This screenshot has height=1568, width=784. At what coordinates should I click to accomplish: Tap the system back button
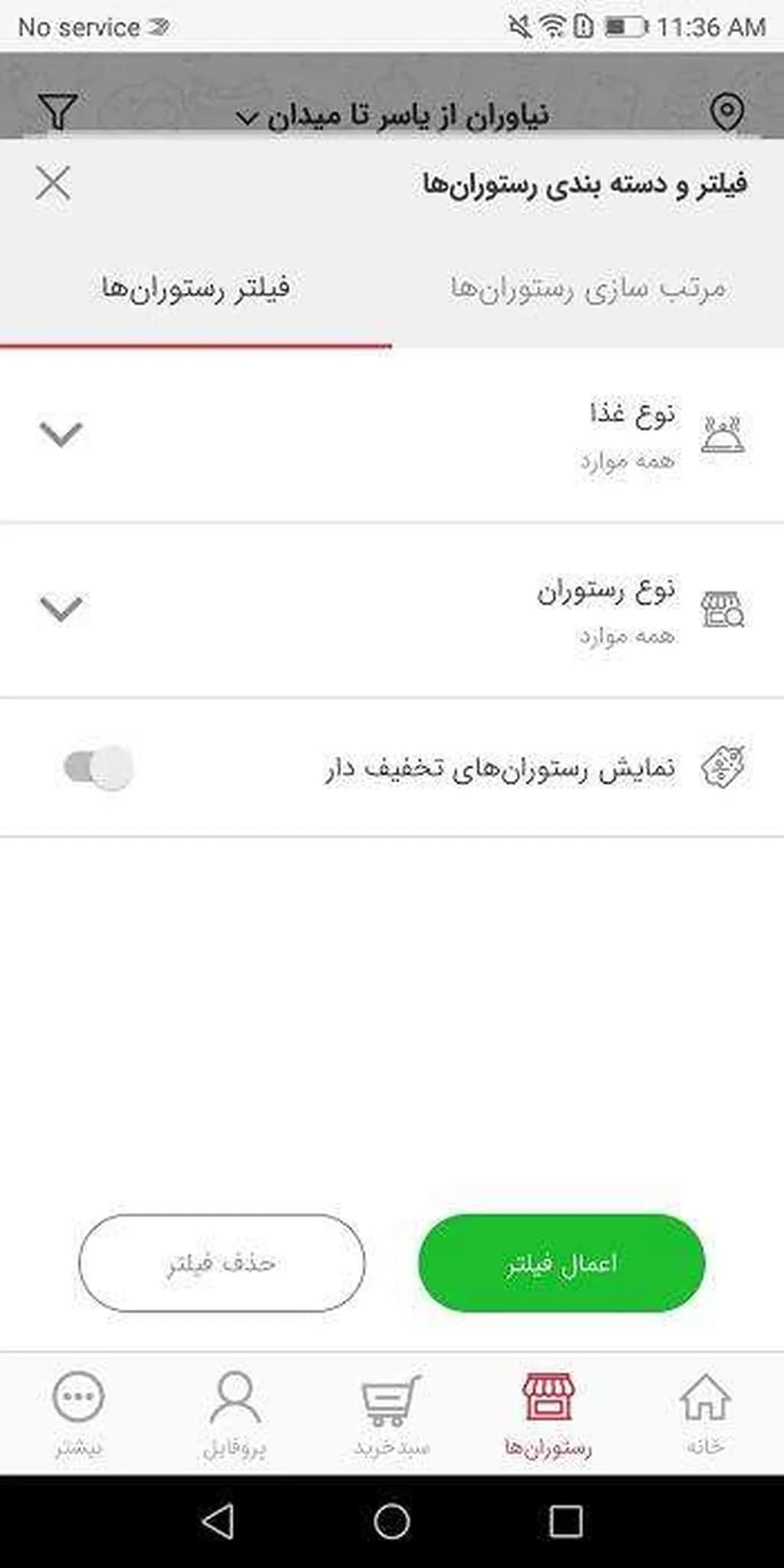217,1521
